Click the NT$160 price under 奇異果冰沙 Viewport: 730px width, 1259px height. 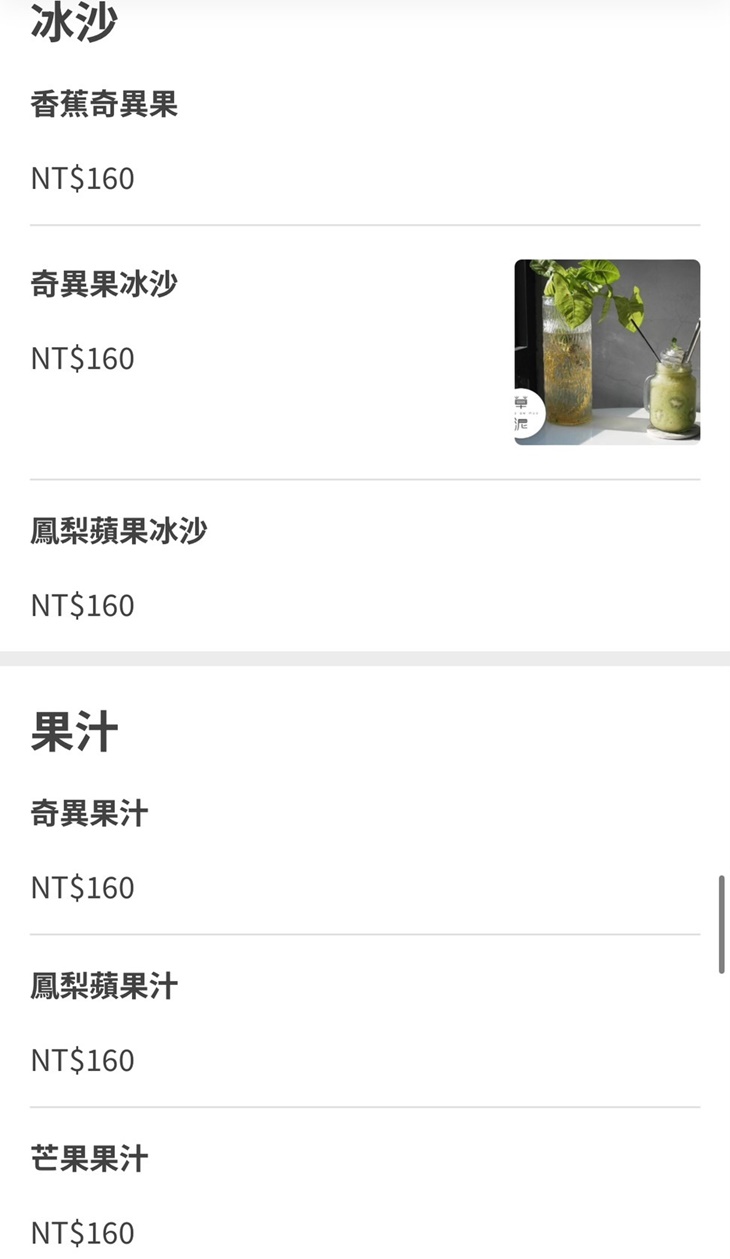coord(80,358)
